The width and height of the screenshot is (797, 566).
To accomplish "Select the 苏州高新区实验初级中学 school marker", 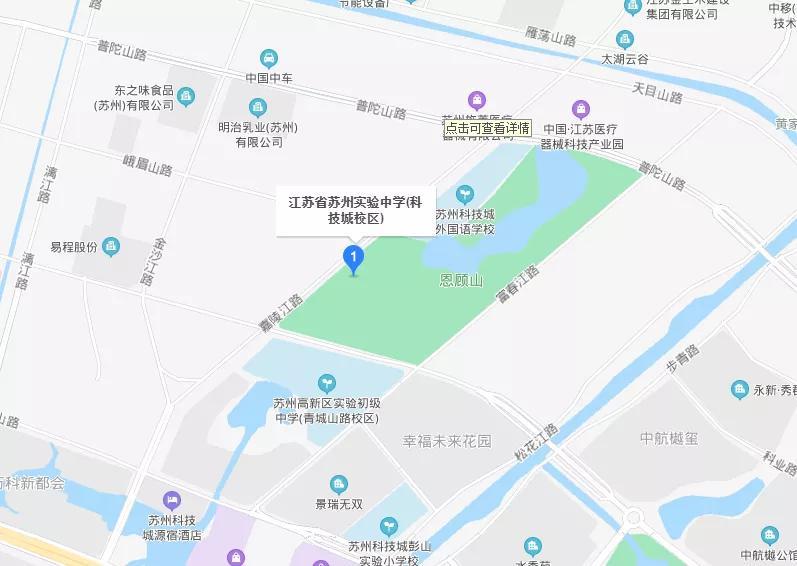I will [326, 383].
